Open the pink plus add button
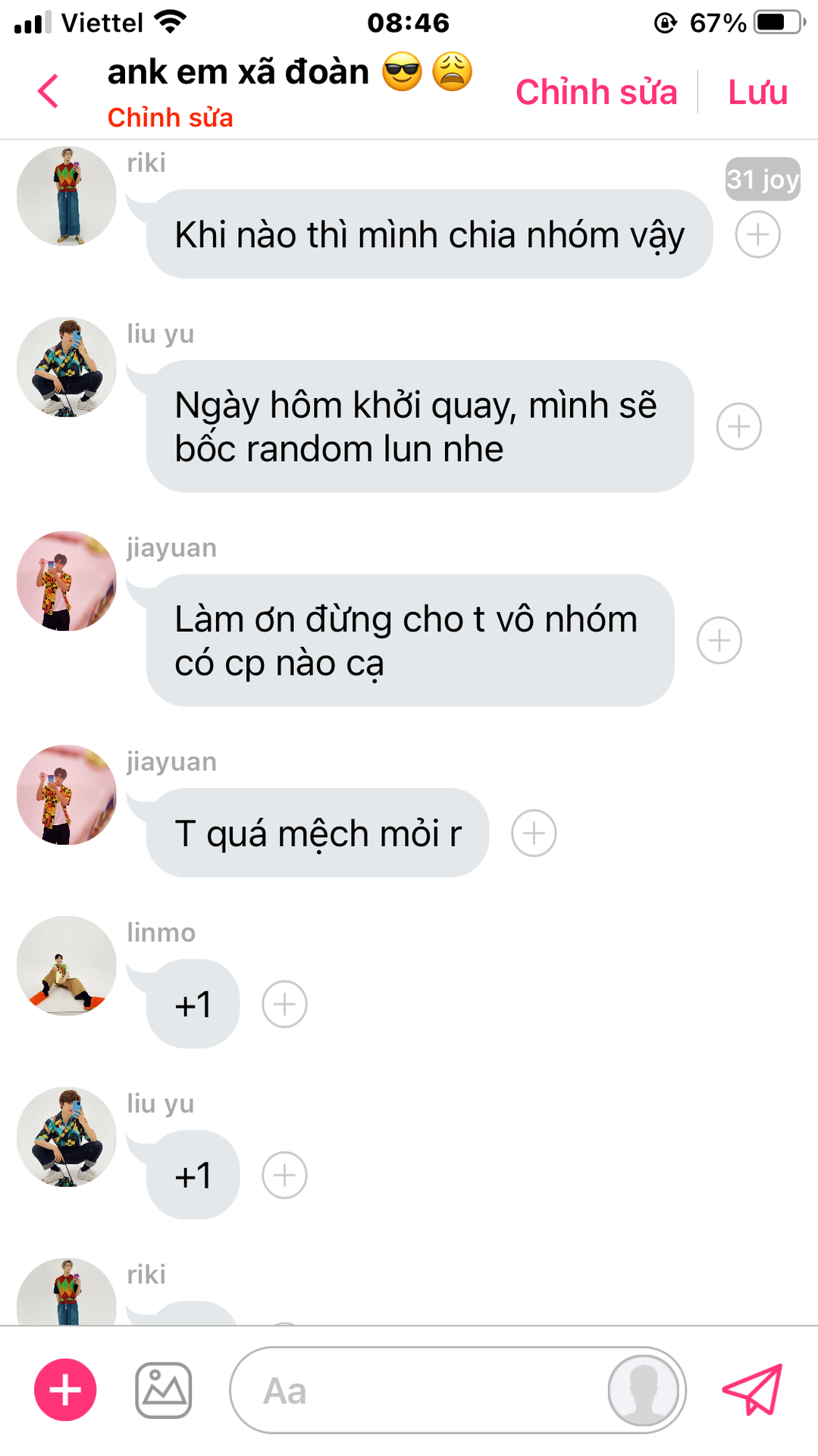This screenshot has width=818, height=1456. pos(65,1390)
